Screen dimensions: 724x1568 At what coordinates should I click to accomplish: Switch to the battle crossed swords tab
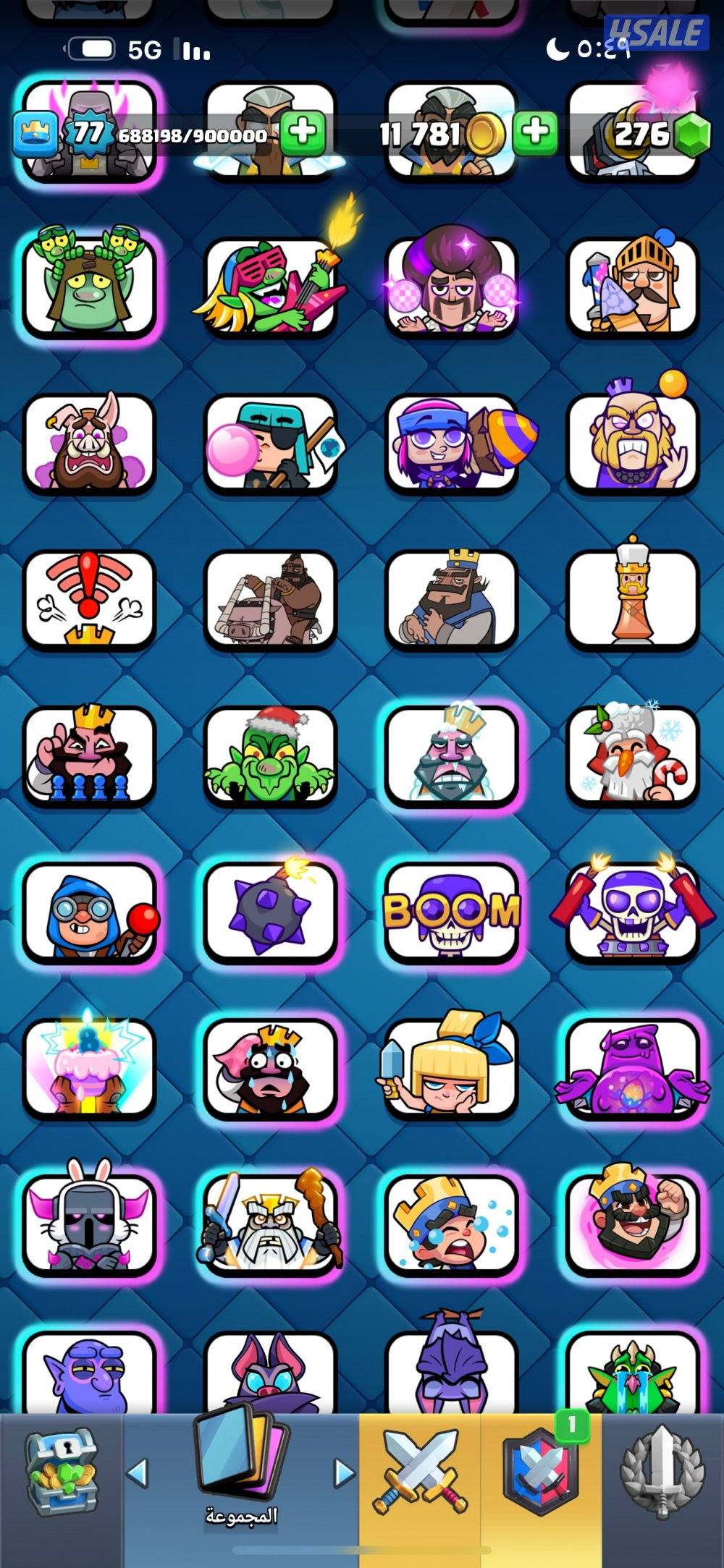coord(419,1472)
